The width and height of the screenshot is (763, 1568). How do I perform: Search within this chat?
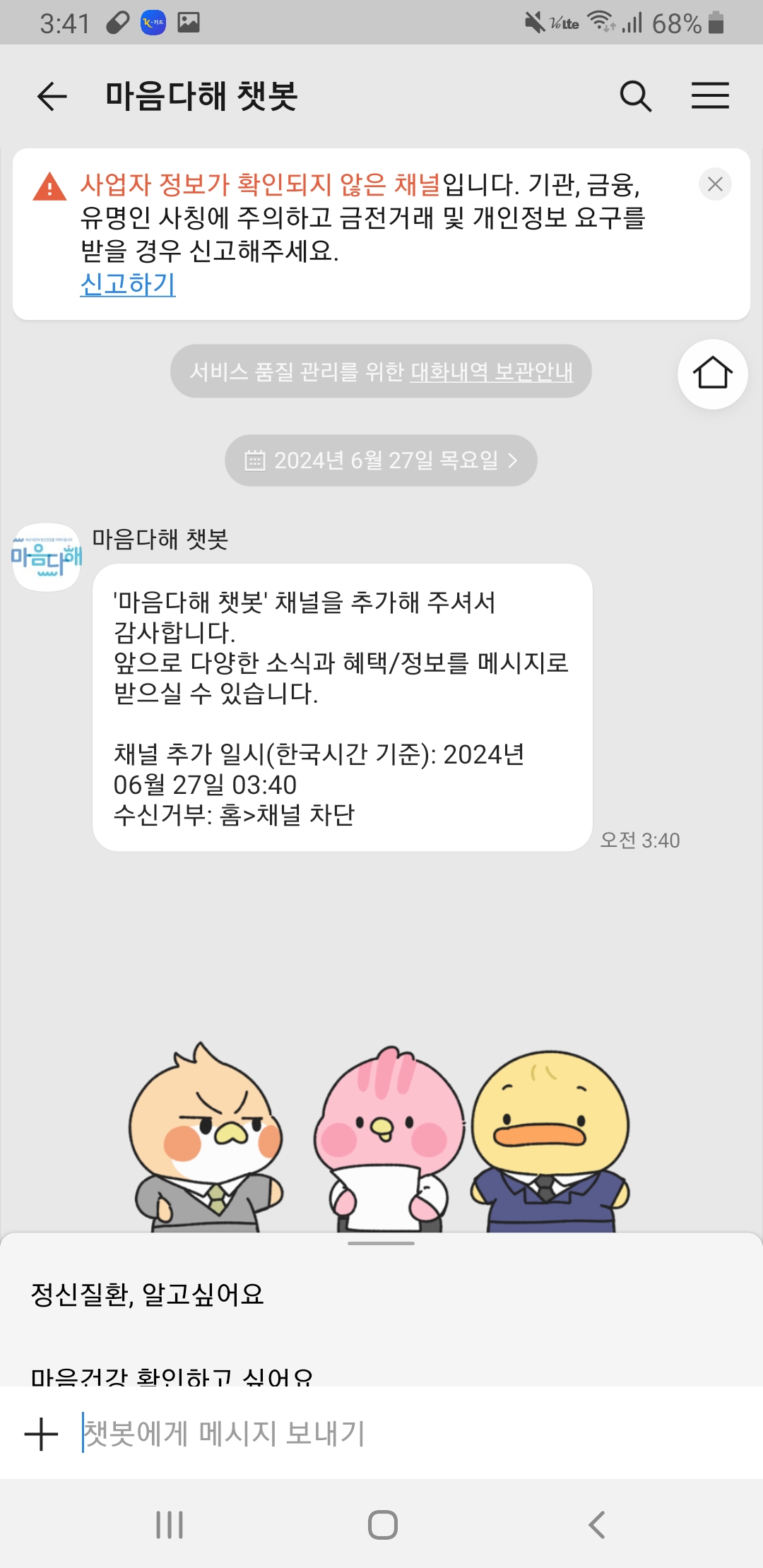click(x=635, y=96)
